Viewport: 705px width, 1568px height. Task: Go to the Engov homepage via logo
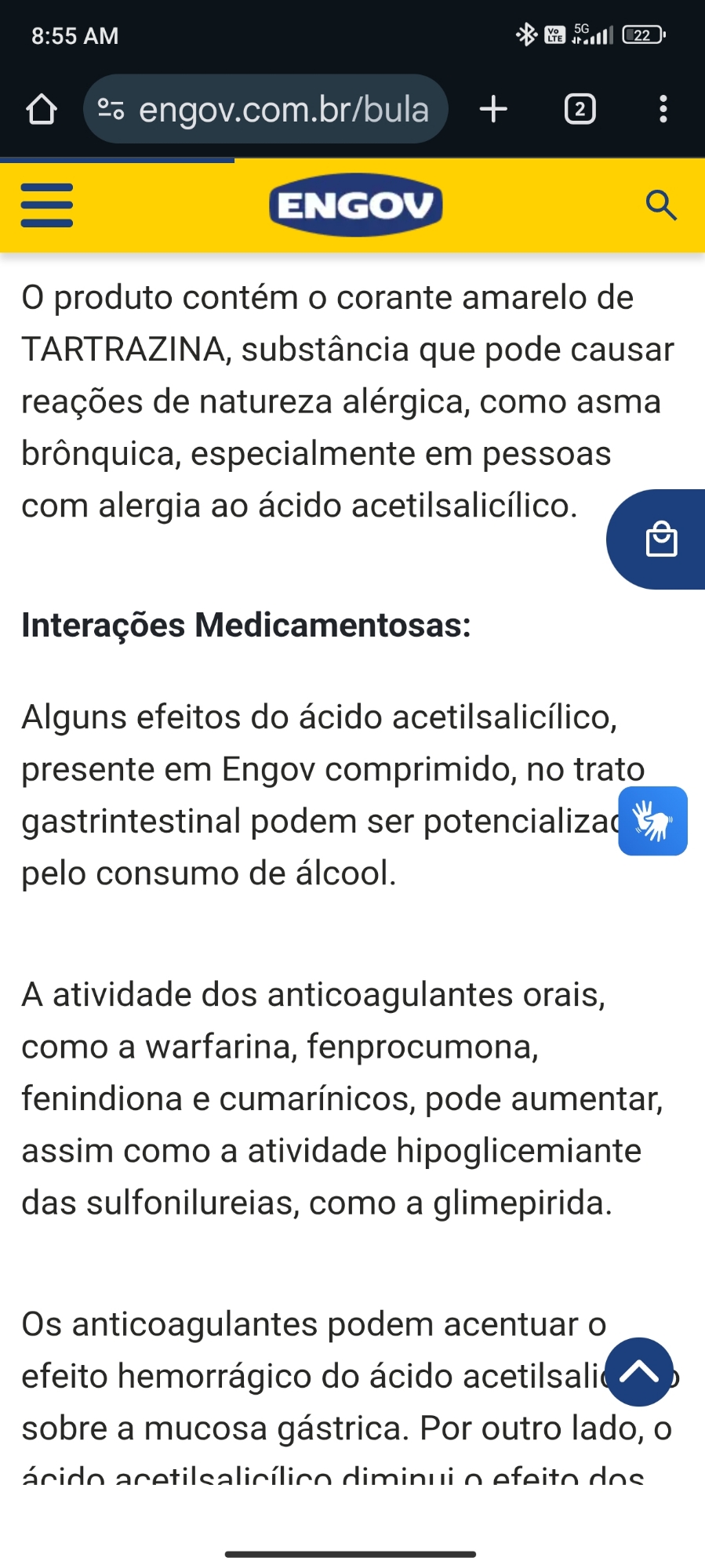[355, 205]
